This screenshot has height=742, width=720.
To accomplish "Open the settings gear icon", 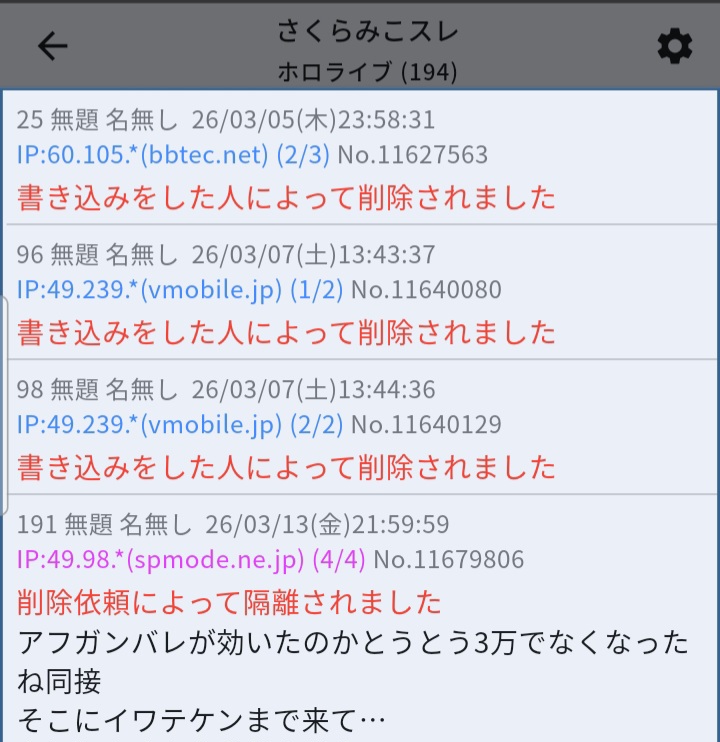I will (x=674, y=46).
